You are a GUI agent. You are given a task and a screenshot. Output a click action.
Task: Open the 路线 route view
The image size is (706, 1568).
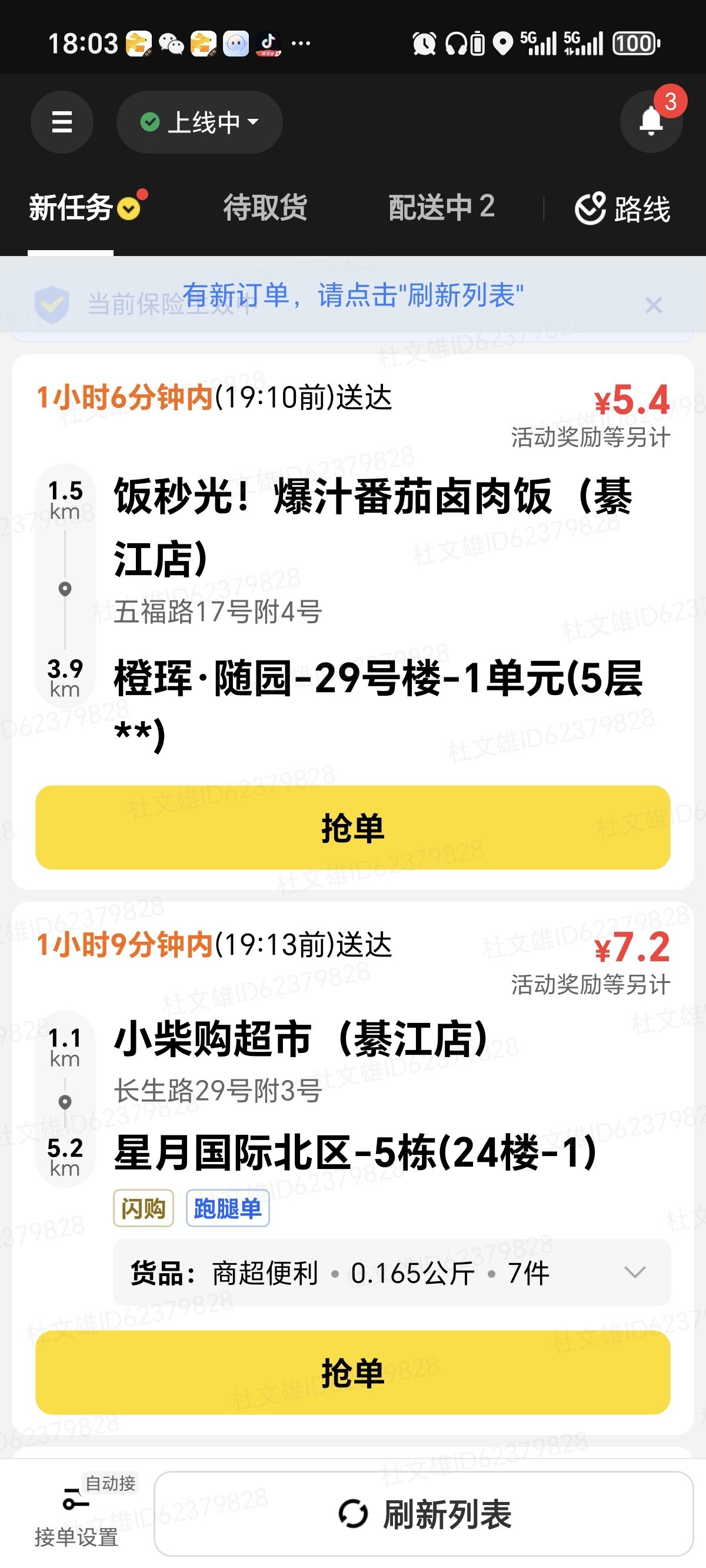point(622,209)
